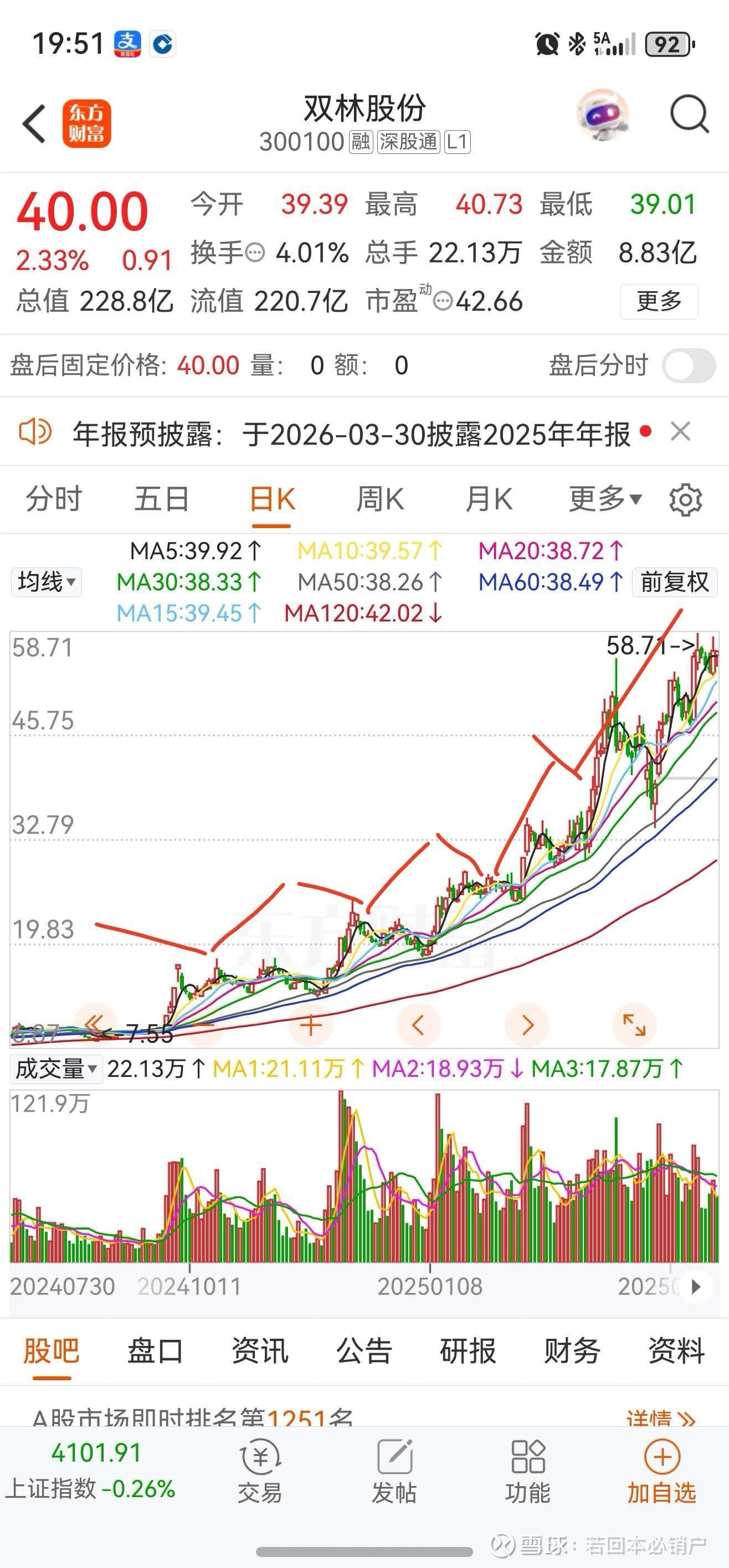The height and width of the screenshot is (1568, 729).
Task: Open the 均线 indicator dropdown
Action: point(47,582)
